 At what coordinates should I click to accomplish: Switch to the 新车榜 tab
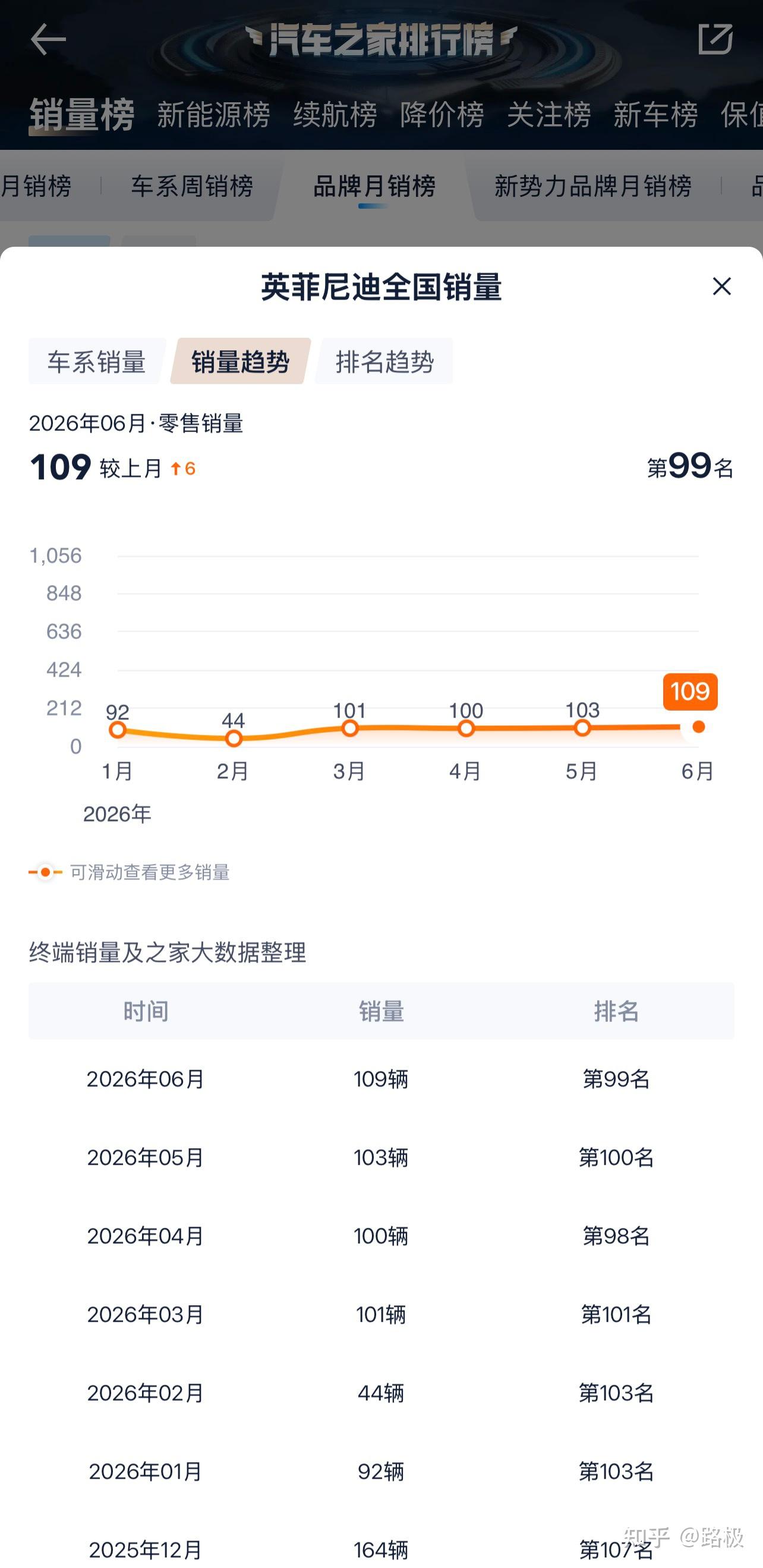tap(655, 114)
